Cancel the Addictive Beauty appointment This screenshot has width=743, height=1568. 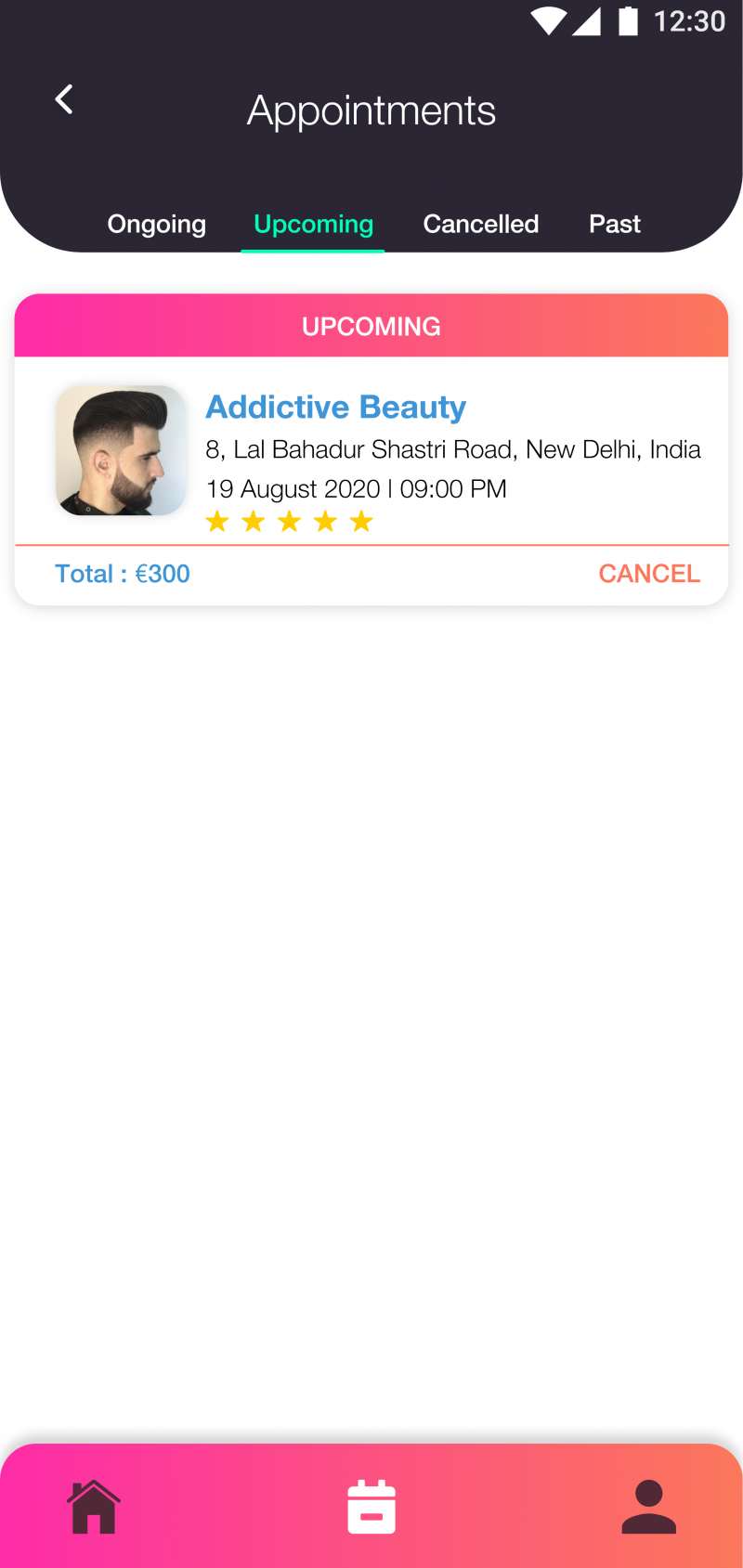pos(648,574)
